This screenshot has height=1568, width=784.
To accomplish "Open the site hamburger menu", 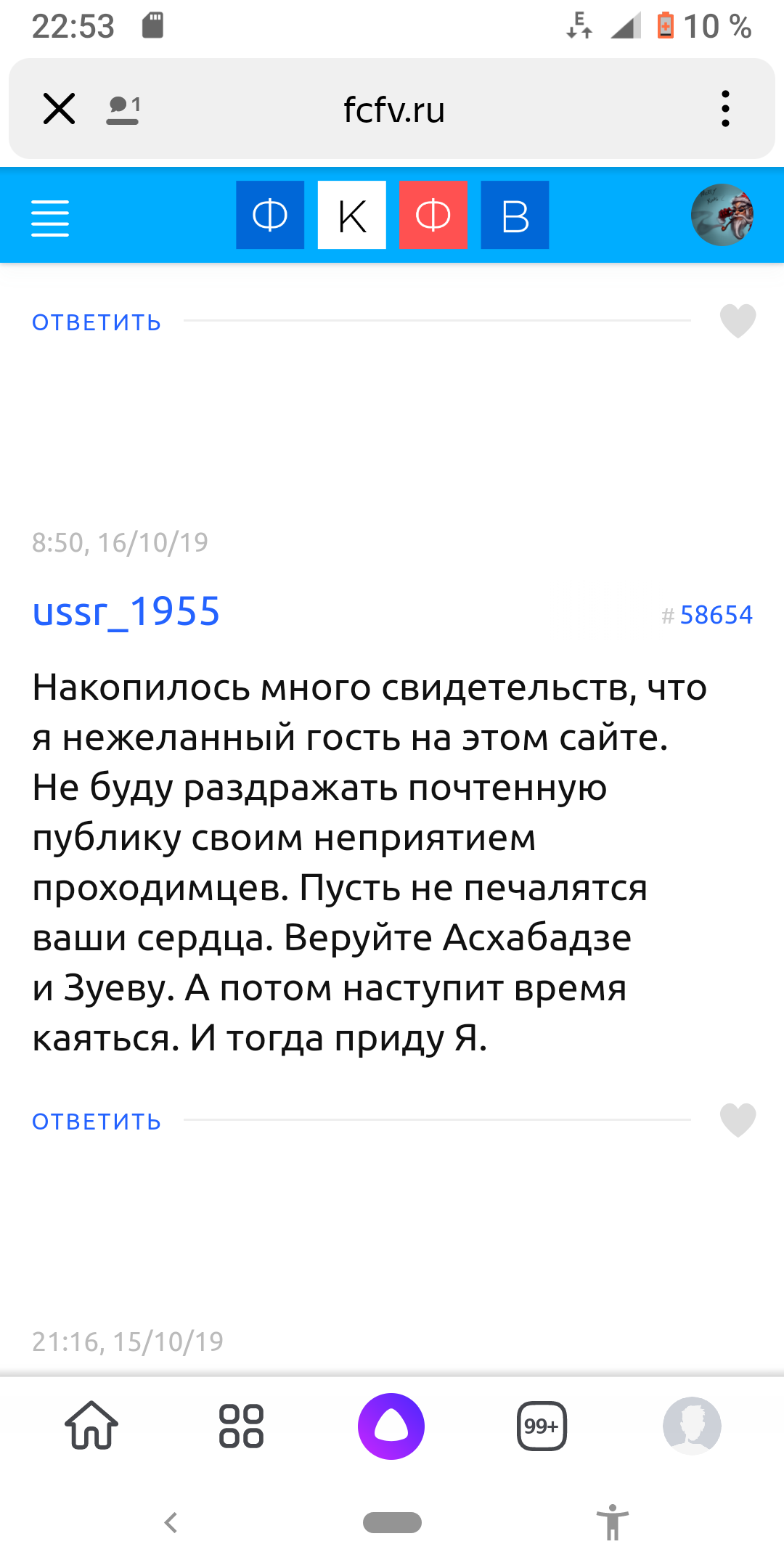I will click(50, 217).
